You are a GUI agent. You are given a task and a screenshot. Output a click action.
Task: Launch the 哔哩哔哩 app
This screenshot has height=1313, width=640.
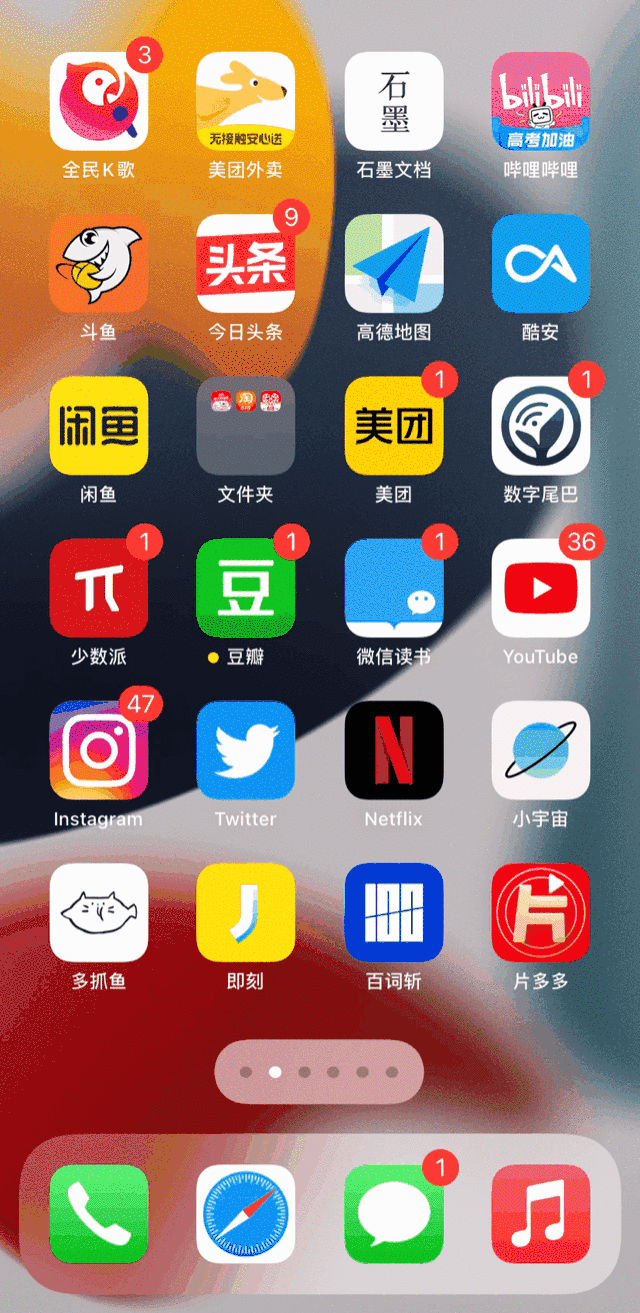(541, 101)
